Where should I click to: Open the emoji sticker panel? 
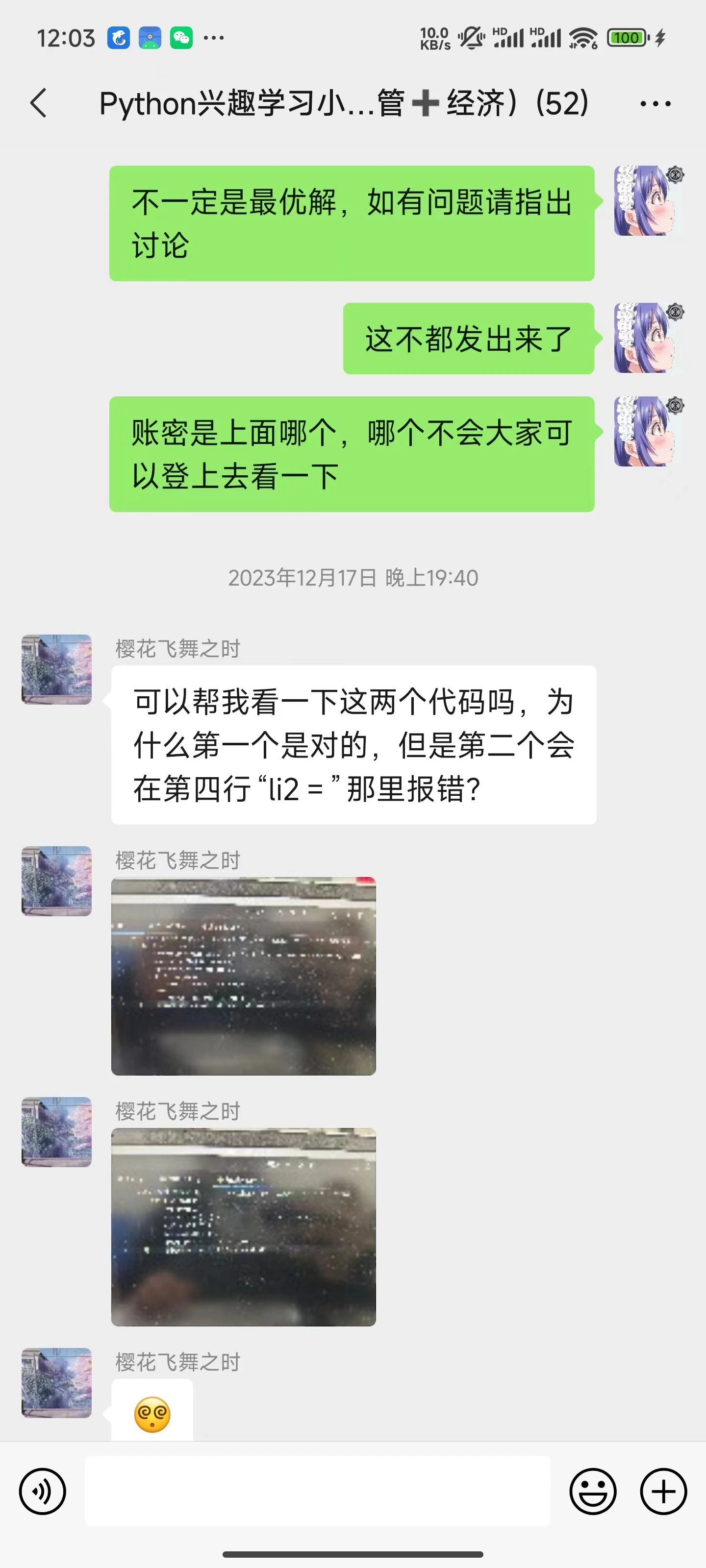593,1491
